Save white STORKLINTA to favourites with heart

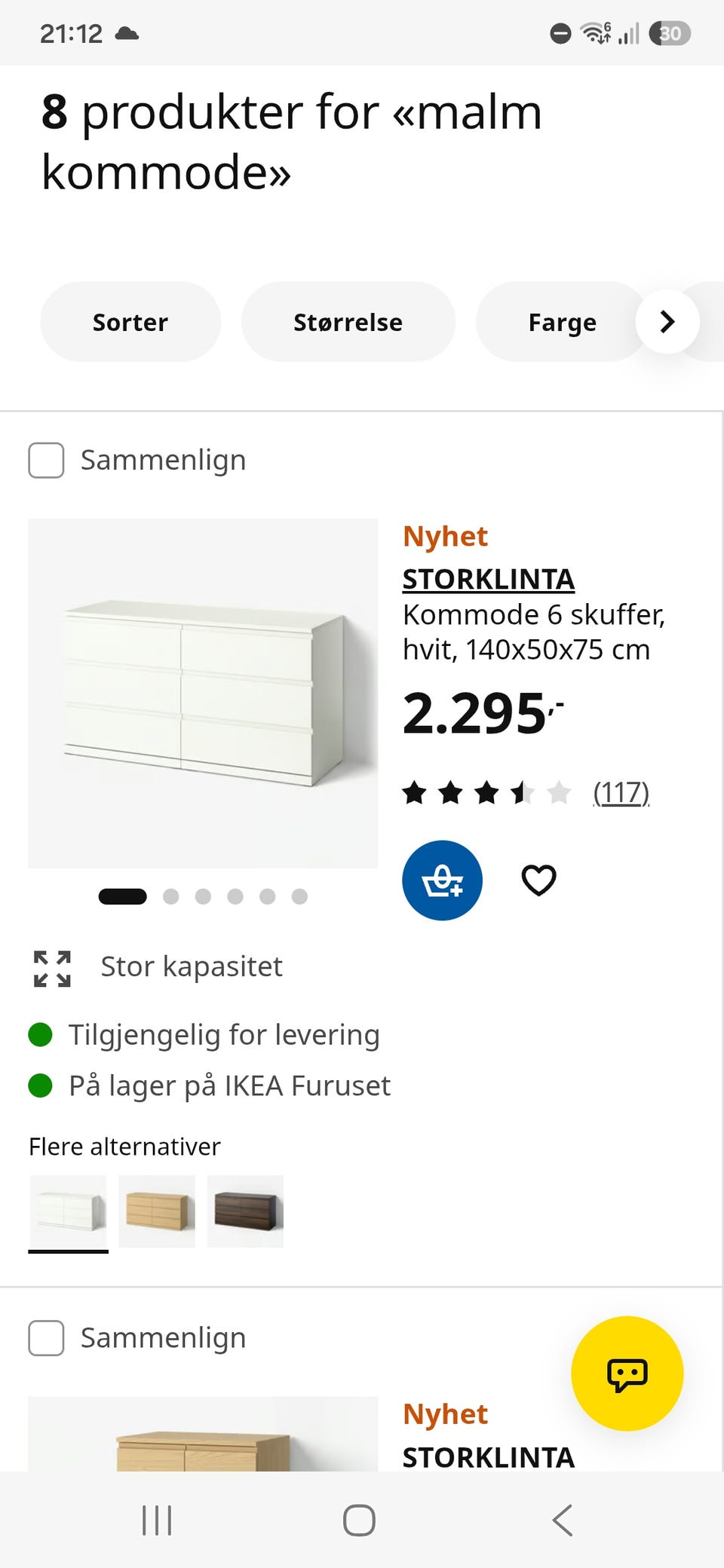(x=538, y=880)
